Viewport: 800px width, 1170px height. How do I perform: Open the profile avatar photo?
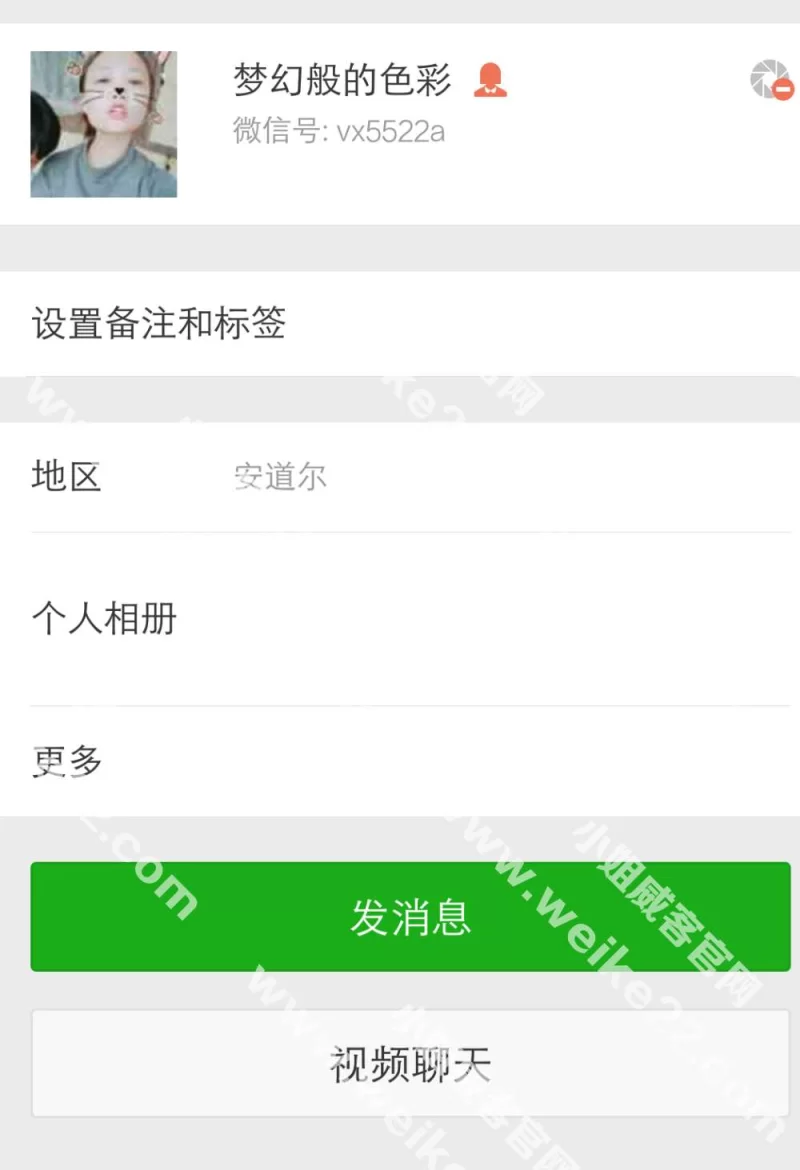pos(104,124)
